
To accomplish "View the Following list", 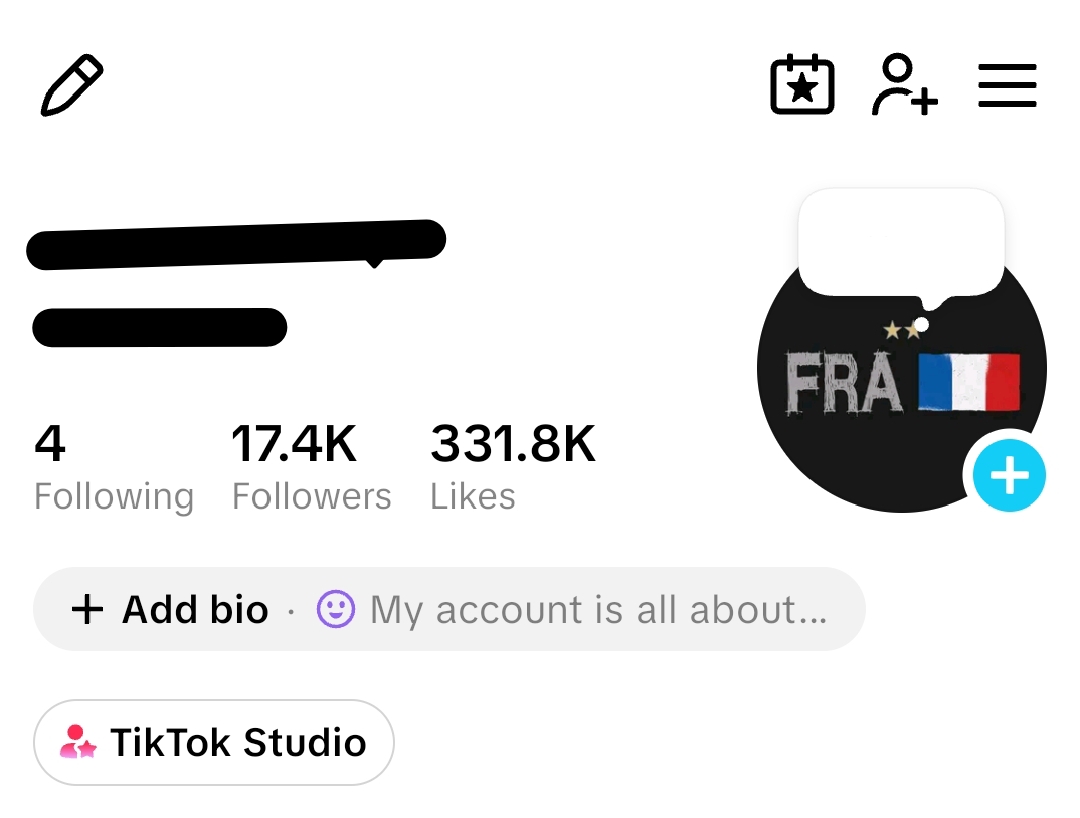I will pyautogui.click(x=114, y=468).
